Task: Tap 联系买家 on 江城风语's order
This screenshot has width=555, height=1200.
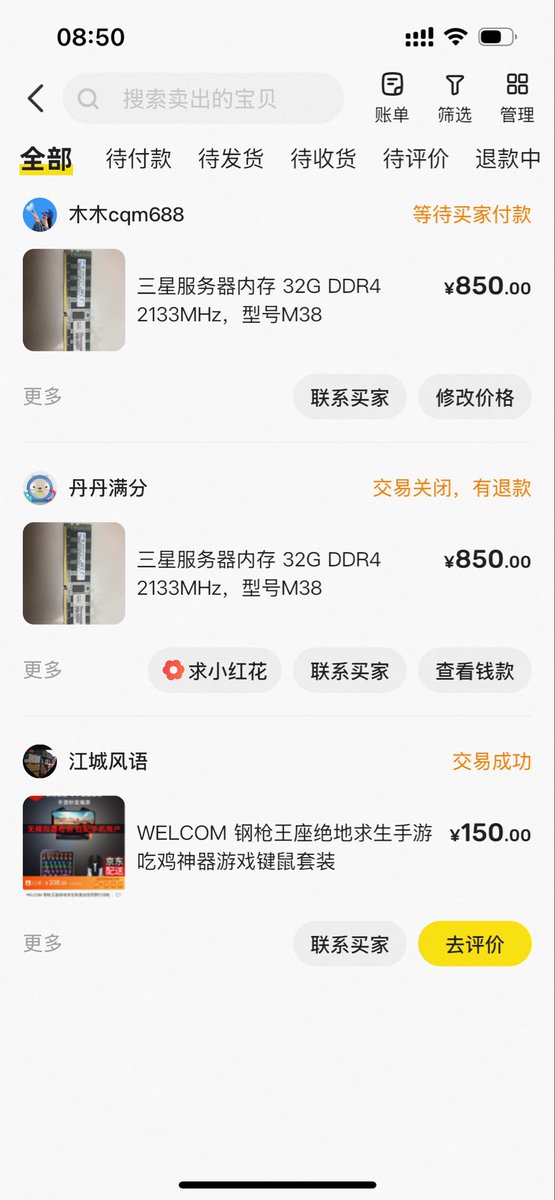Action: pos(350,944)
